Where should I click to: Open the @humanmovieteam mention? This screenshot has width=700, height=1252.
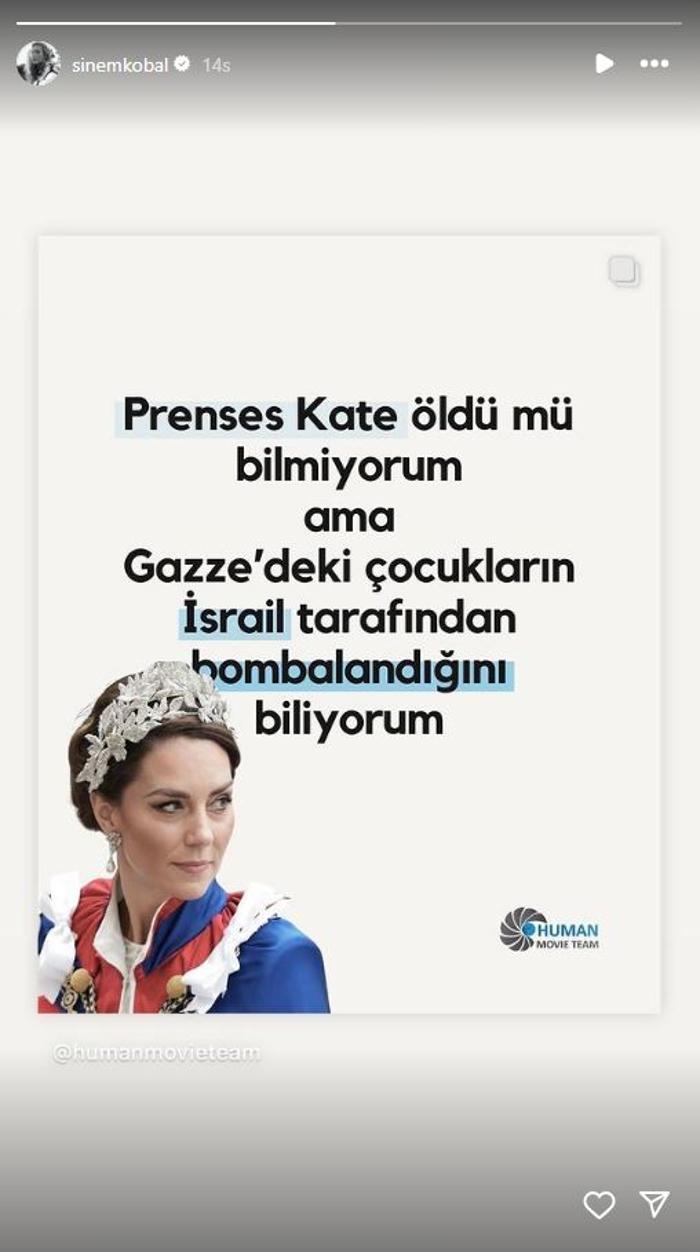point(156,1053)
